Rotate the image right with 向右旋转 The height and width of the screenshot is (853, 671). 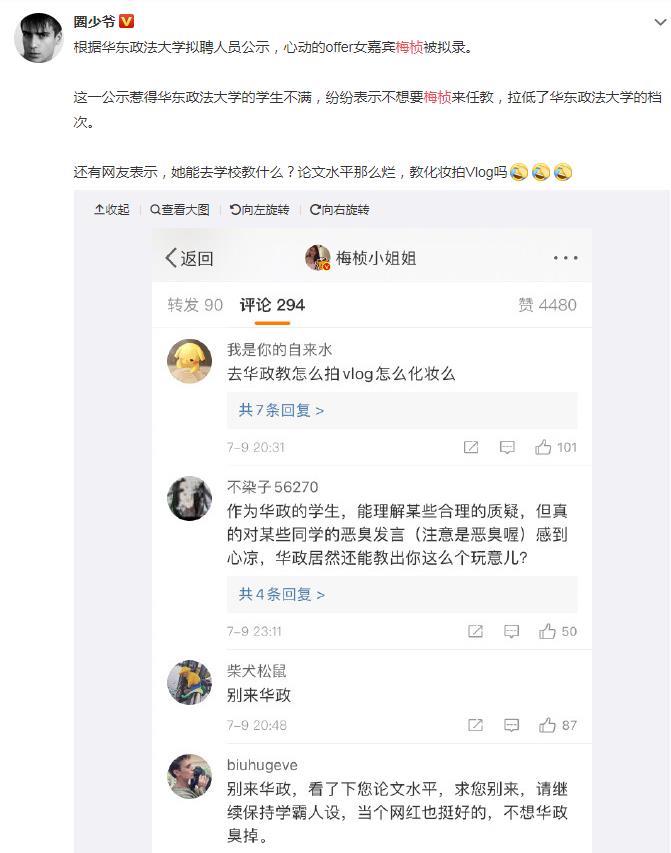click(339, 210)
